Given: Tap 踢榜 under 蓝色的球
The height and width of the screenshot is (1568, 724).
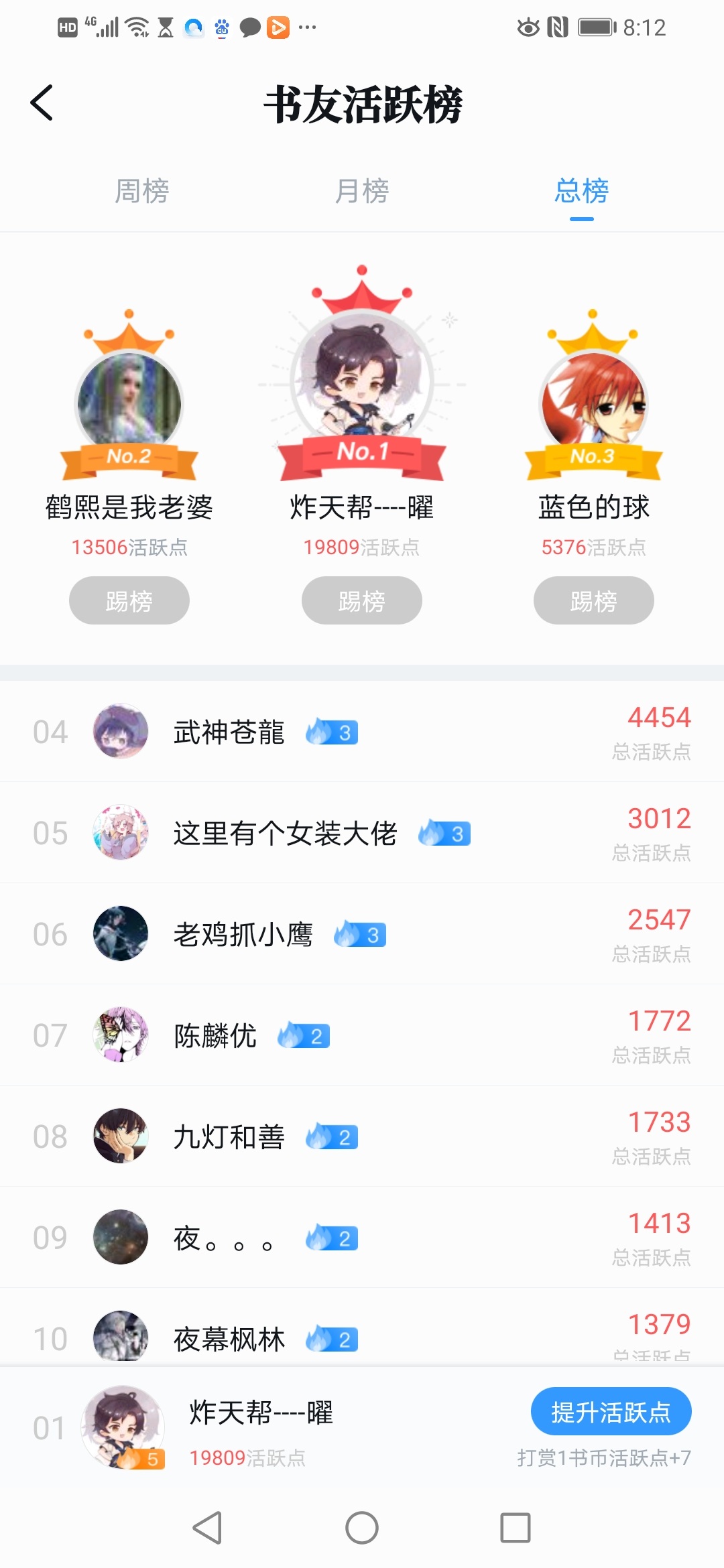Looking at the screenshot, I should click(x=593, y=600).
